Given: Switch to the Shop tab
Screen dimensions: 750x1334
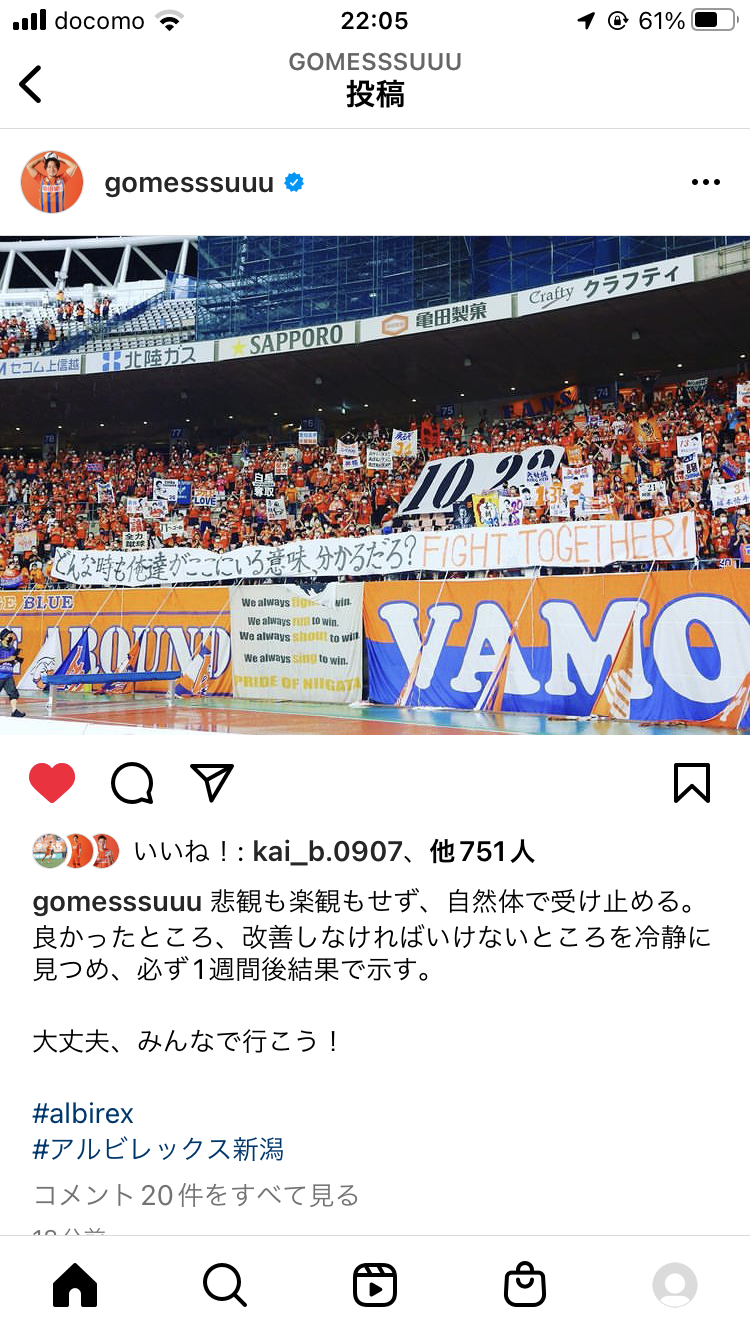Looking at the screenshot, I should click(x=525, y=1284).
